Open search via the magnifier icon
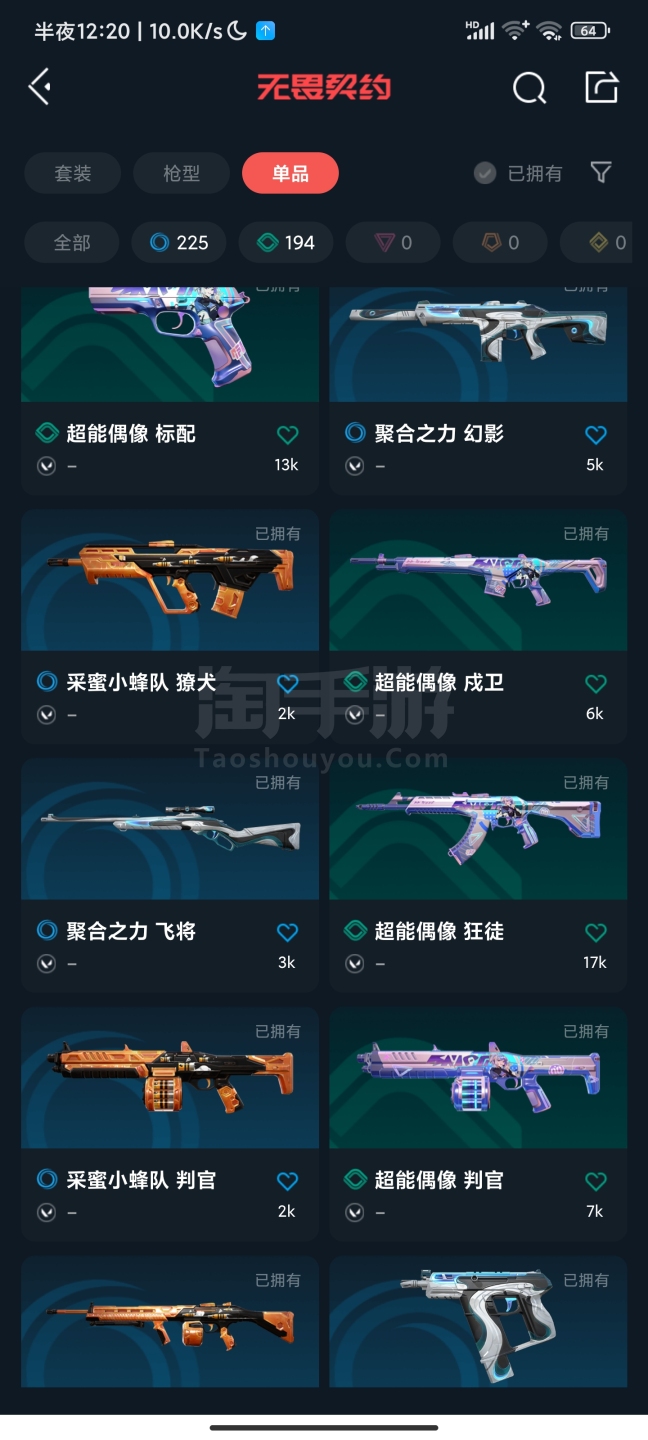This screenshot has height=1440, width=648. 529,88
